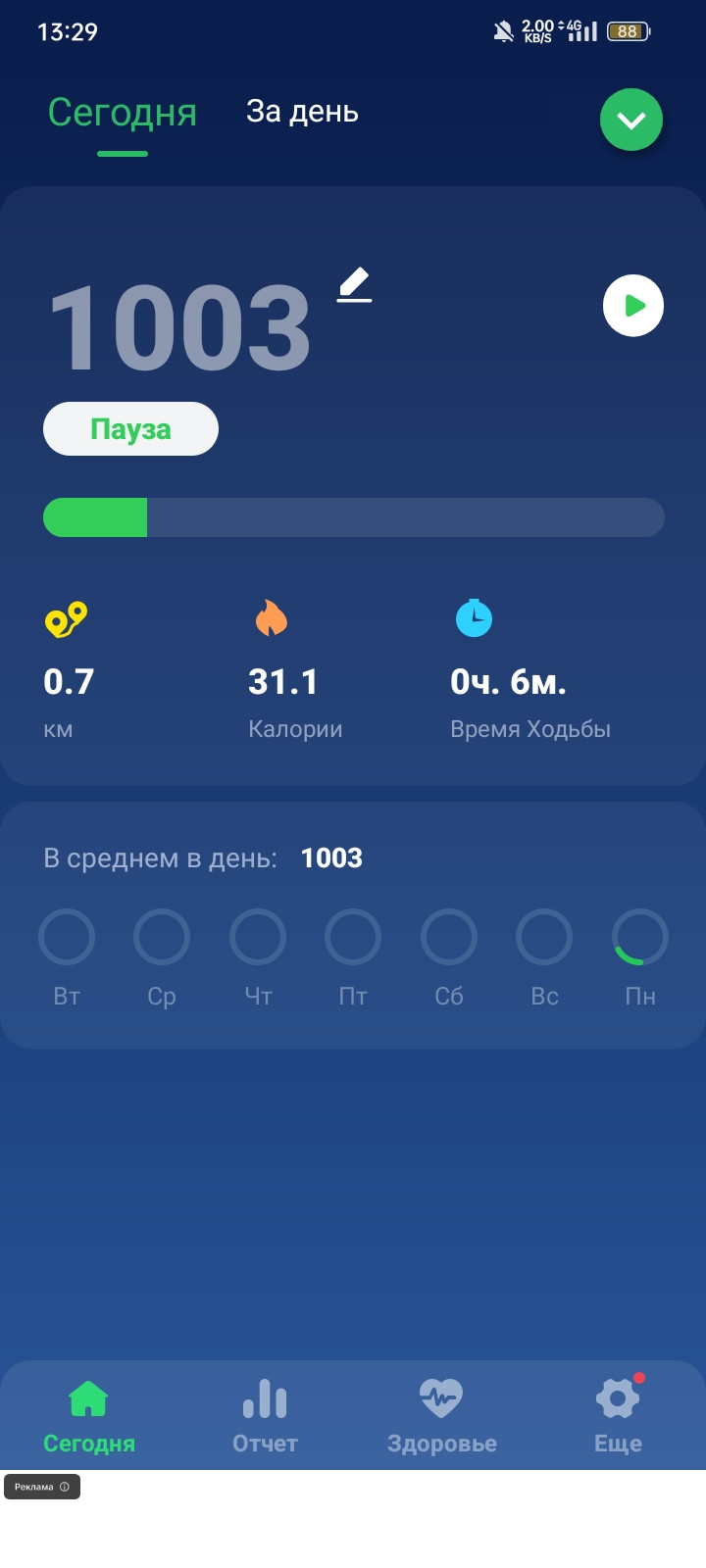Tap Сегодня in the bottom navigation
706x1568 pixels.
[x=89, y=1416]
